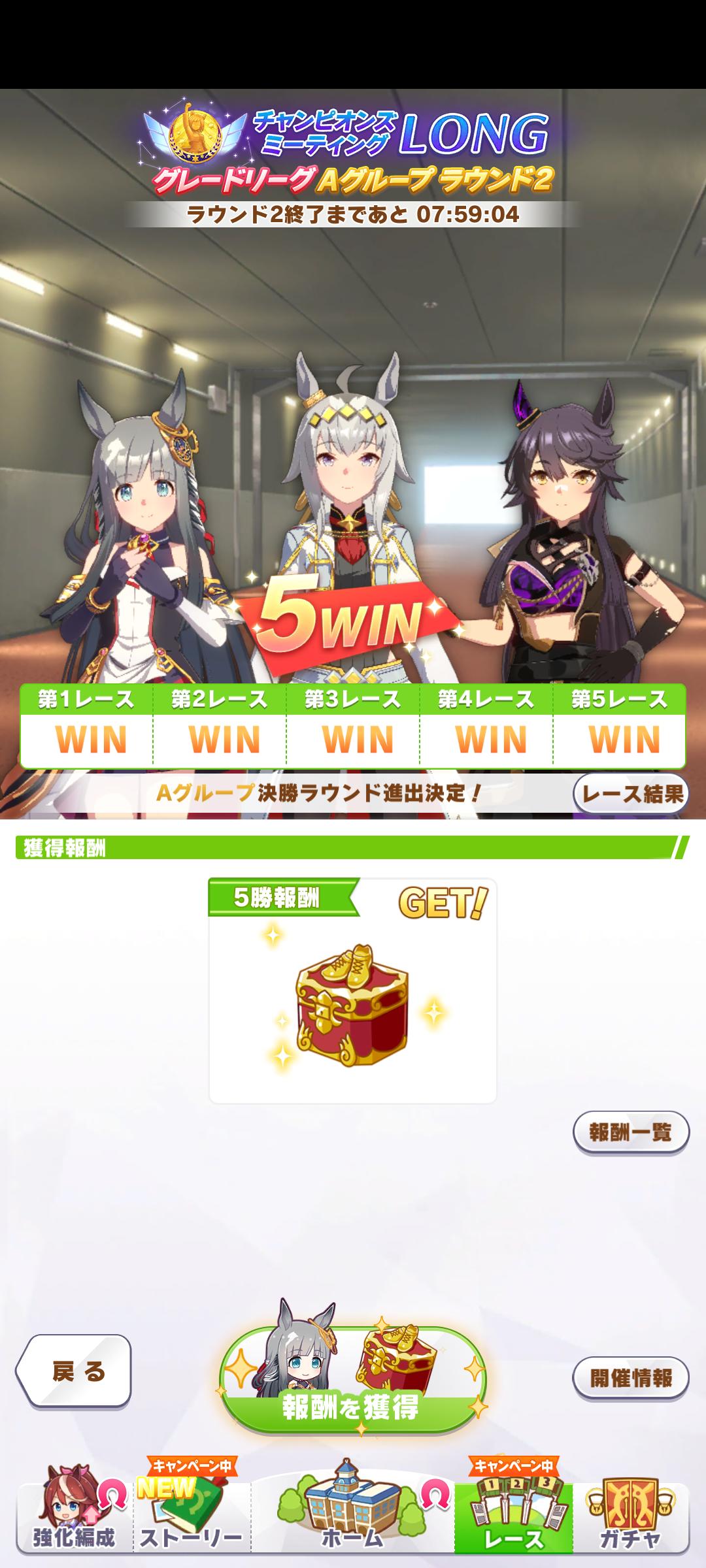View the 報酬一覧 rewards list
Screen dimensions: 706x1568
coord(631,1132)
